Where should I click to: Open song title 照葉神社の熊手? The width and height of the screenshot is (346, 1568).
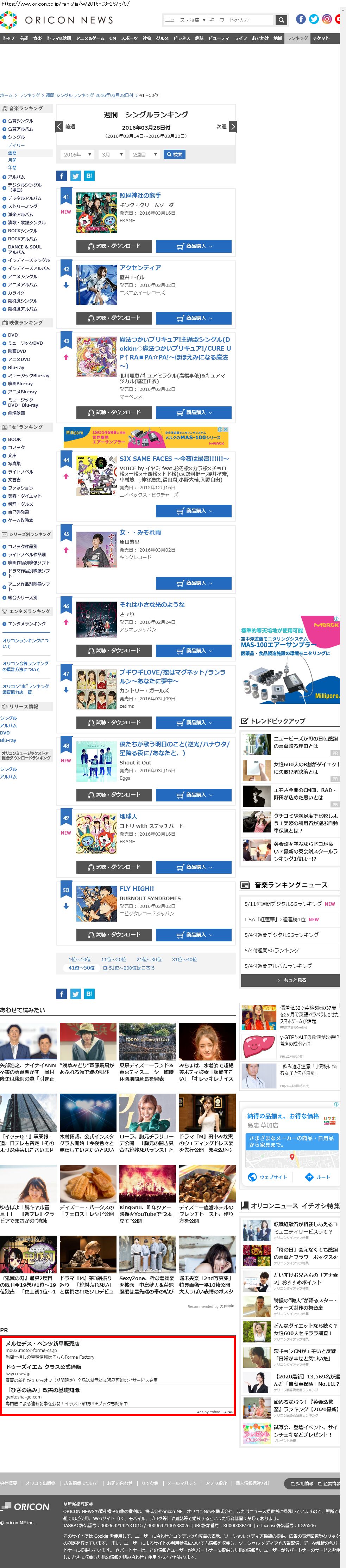pyautogui.click(x=140, y=195)
